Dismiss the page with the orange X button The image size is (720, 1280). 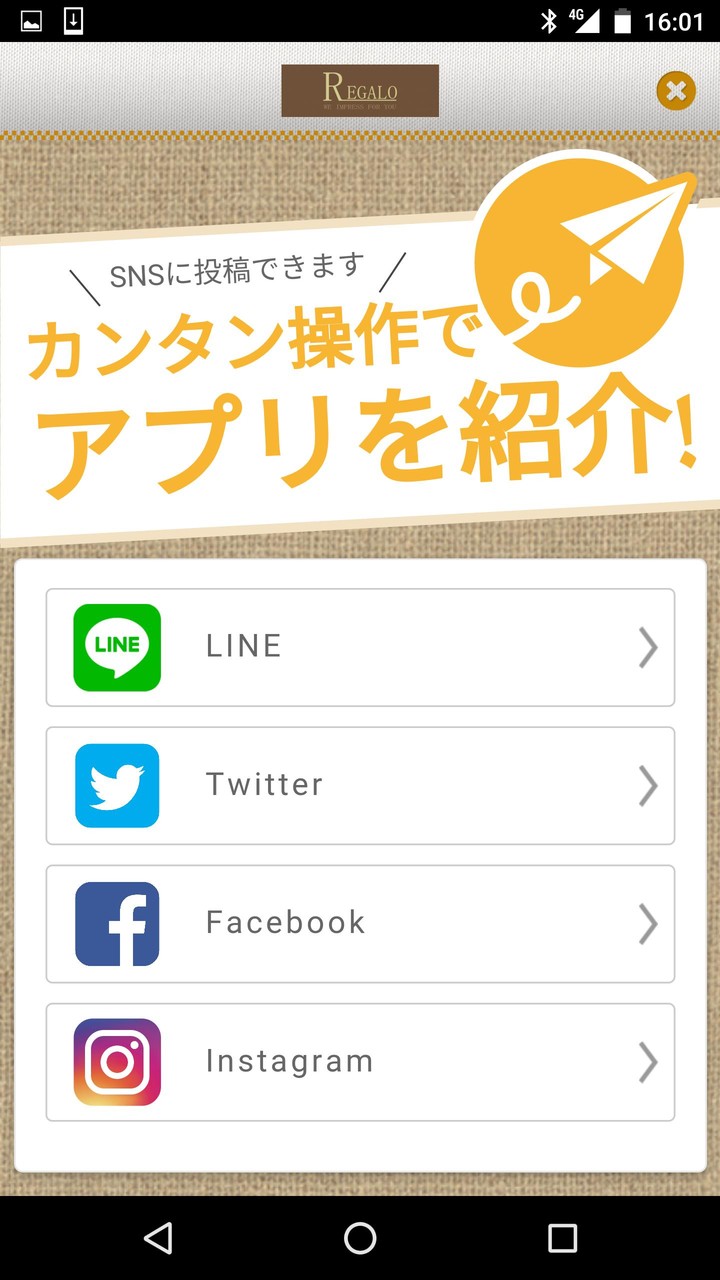point(676,90)
